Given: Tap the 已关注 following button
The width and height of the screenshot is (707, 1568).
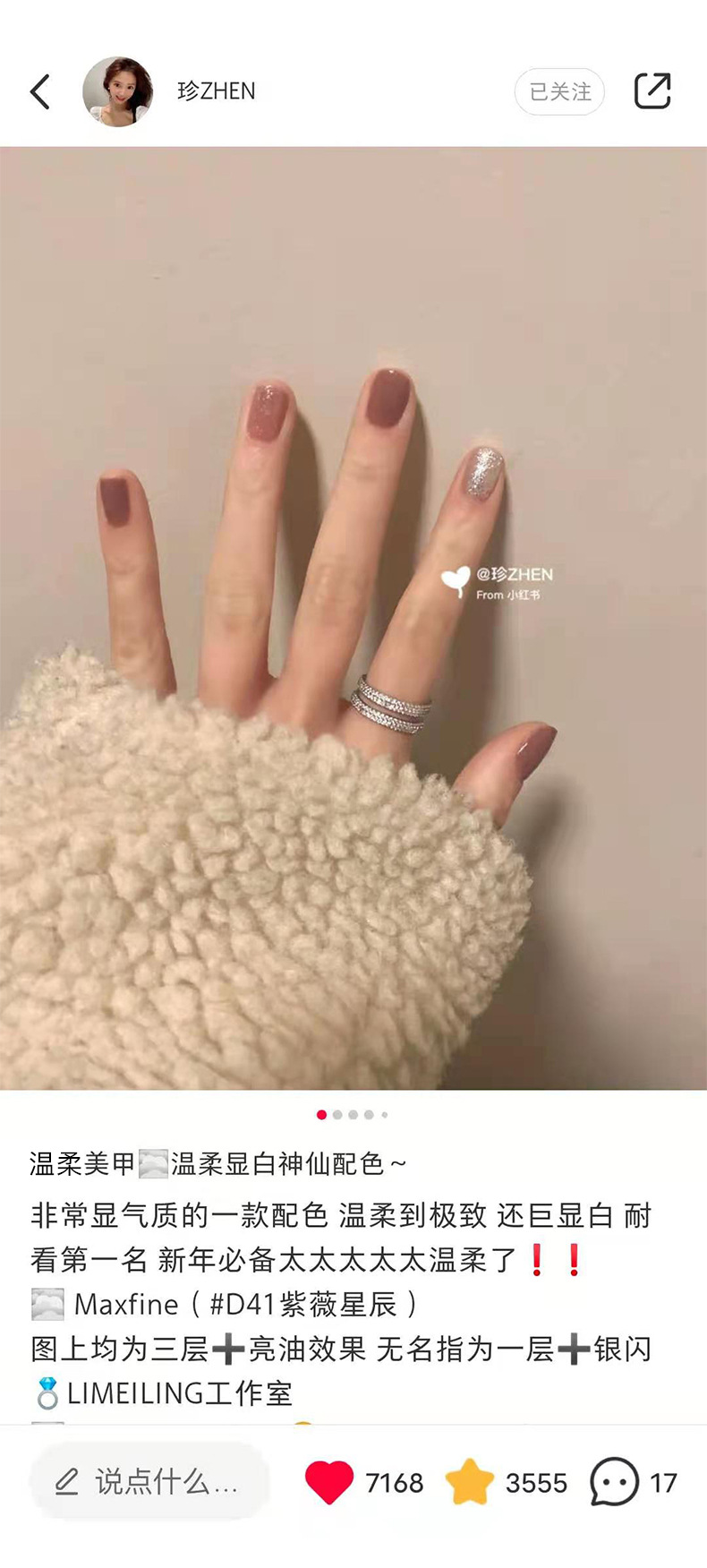Looking at the screenshot, I should coord(559,91).
